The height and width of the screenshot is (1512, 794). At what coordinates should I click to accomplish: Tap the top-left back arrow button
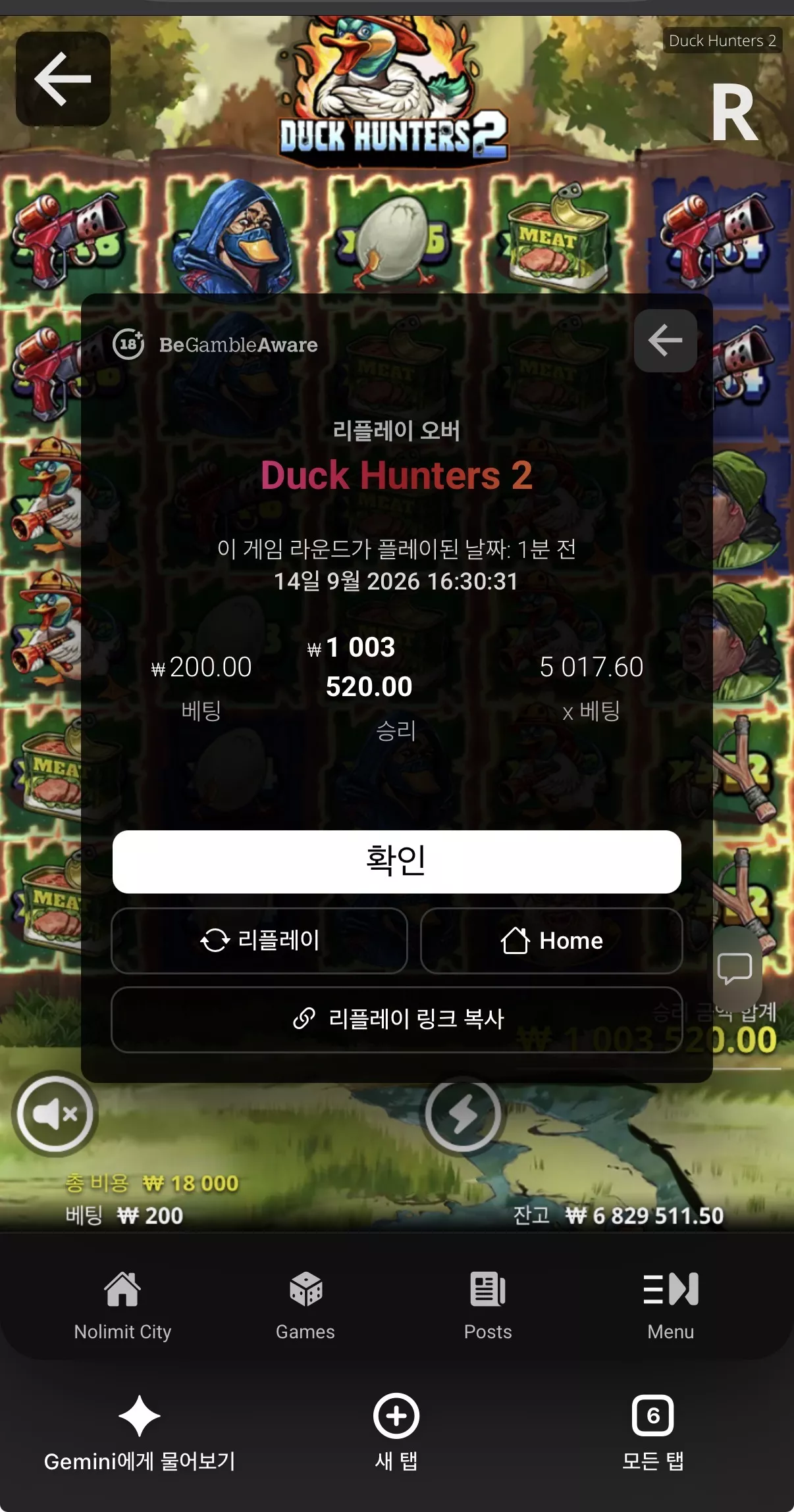click(63, 79)
